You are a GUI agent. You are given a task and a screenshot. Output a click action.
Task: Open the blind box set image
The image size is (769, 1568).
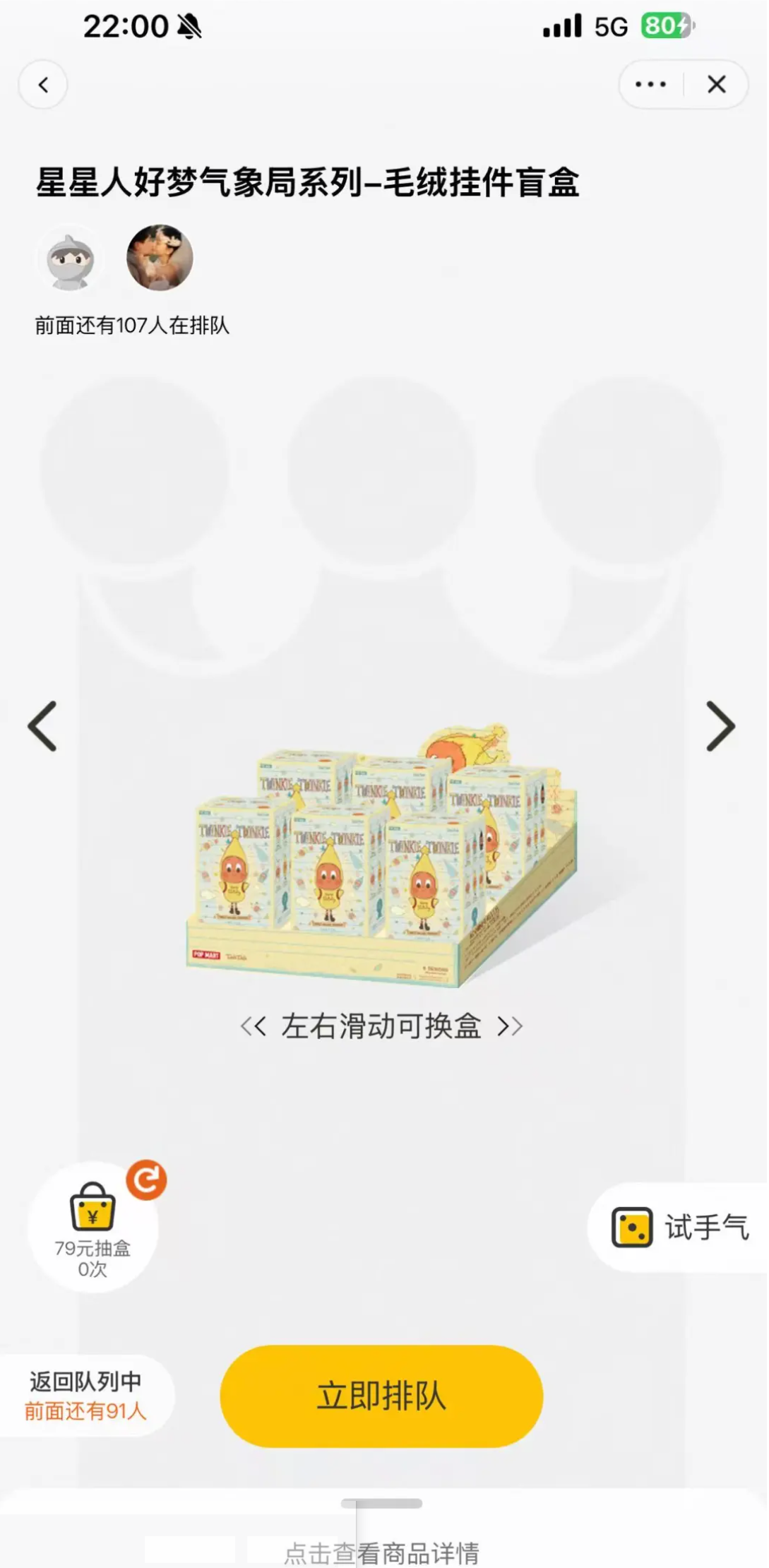(382, 856)
